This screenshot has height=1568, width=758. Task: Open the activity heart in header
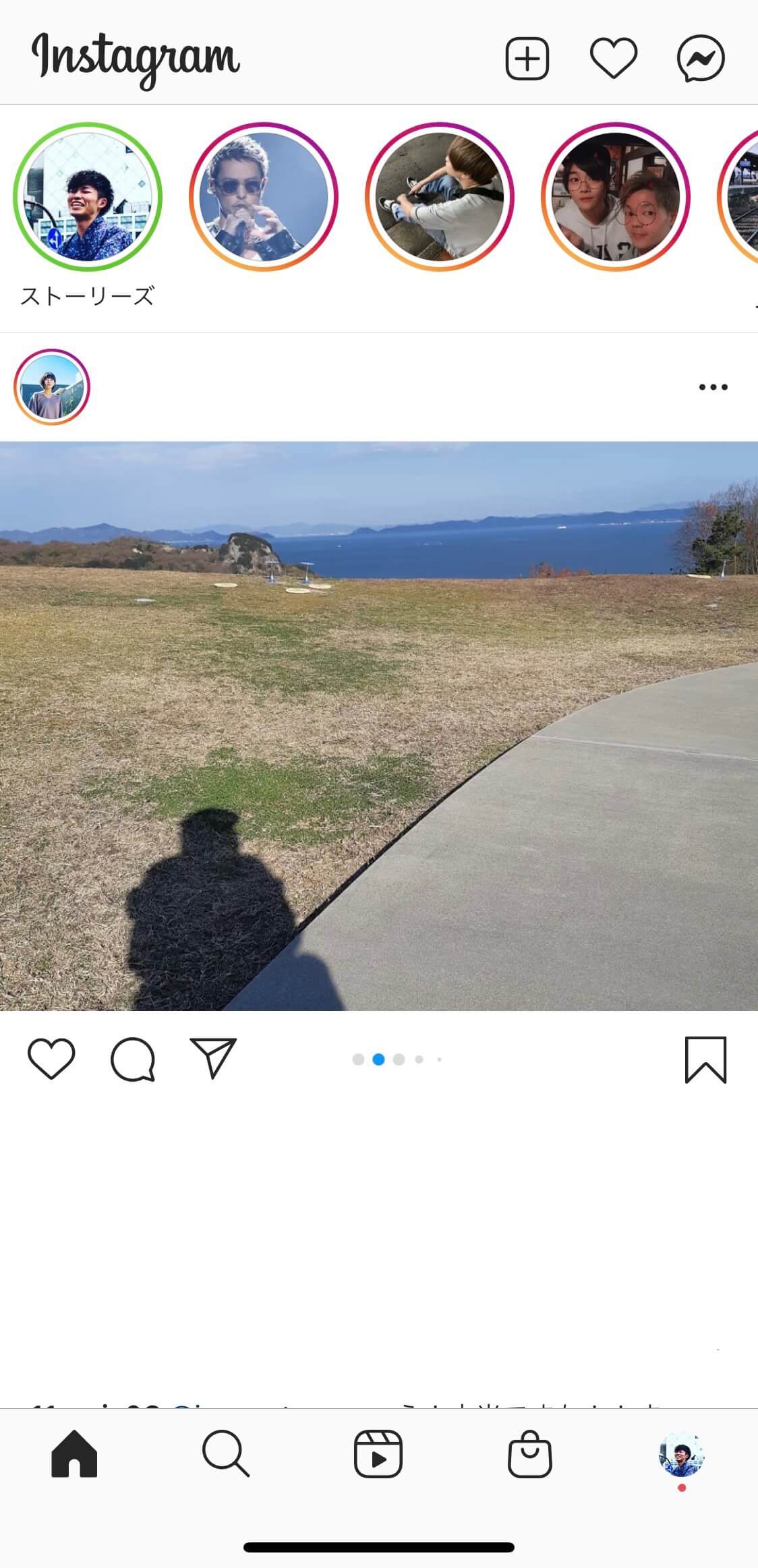coord(614,59)
